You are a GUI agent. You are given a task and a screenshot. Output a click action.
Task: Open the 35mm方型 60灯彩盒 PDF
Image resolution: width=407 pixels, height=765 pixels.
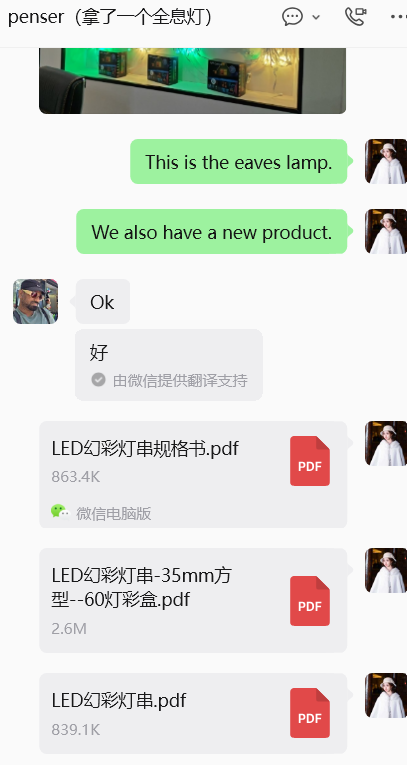pyautogui.click(x=193, y=600)
